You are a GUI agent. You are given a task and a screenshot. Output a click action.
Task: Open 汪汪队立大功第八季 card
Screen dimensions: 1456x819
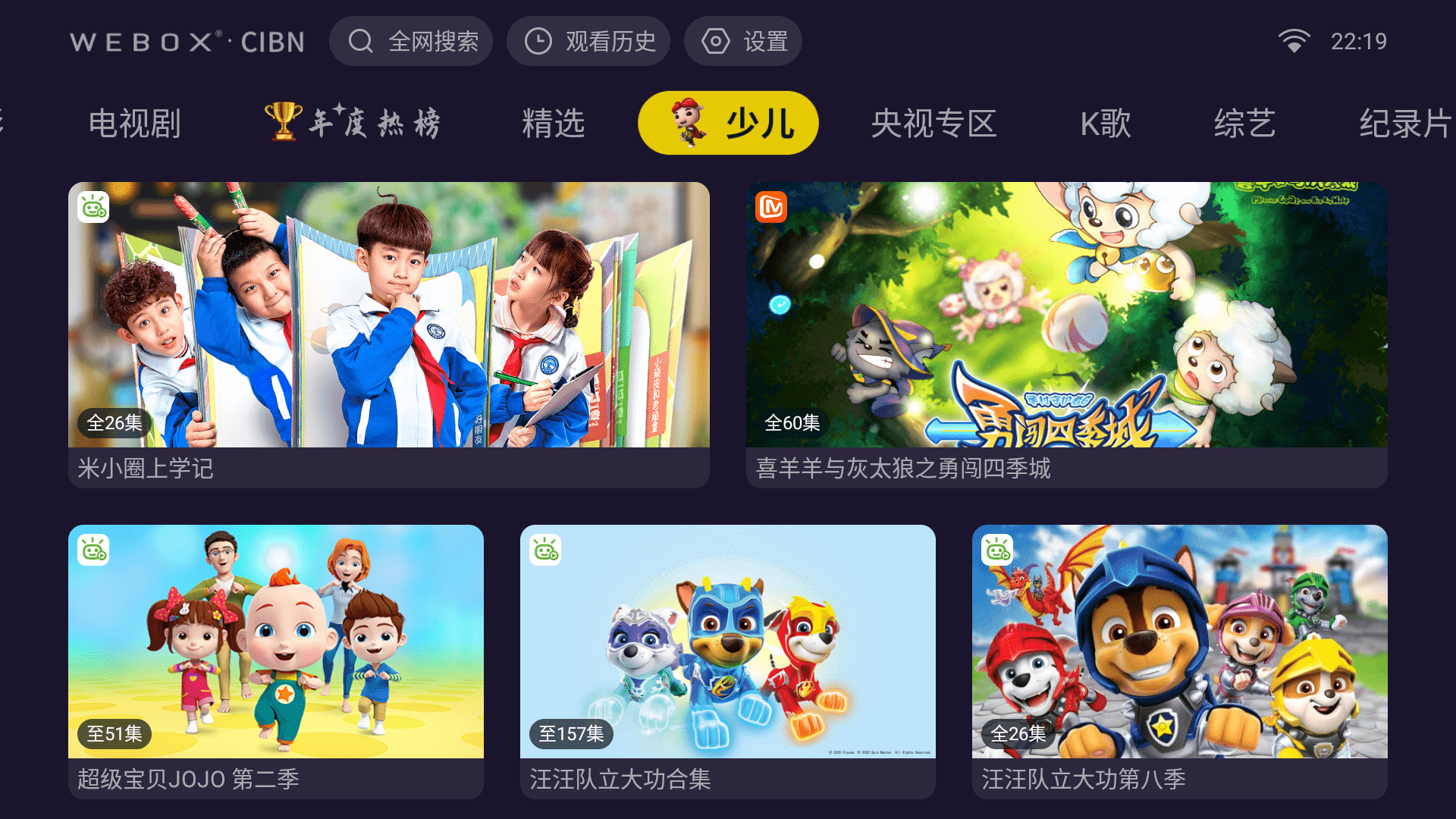(1179, 660)
